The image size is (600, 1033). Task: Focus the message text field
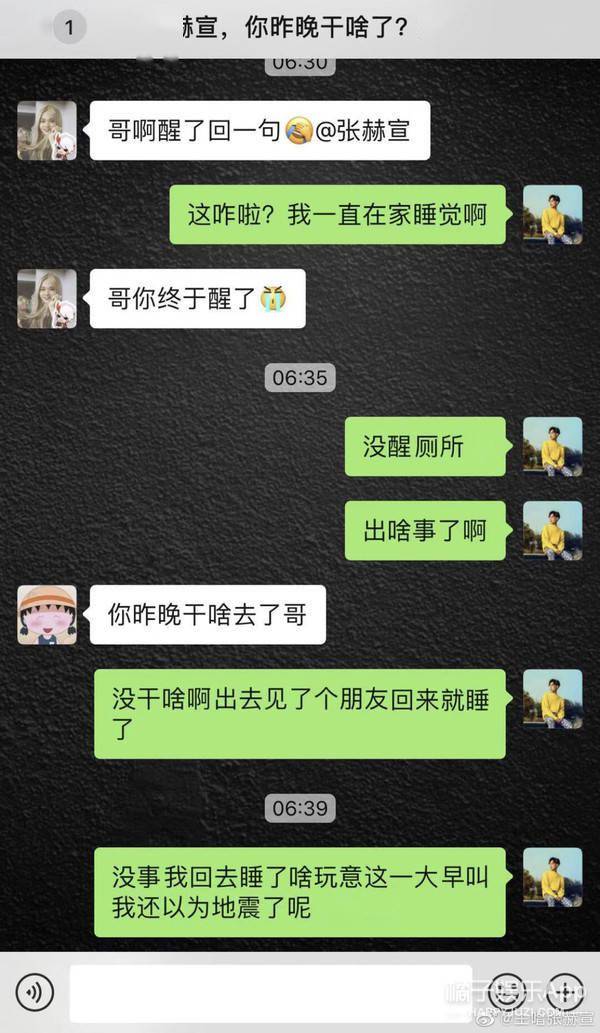(270, 991)
